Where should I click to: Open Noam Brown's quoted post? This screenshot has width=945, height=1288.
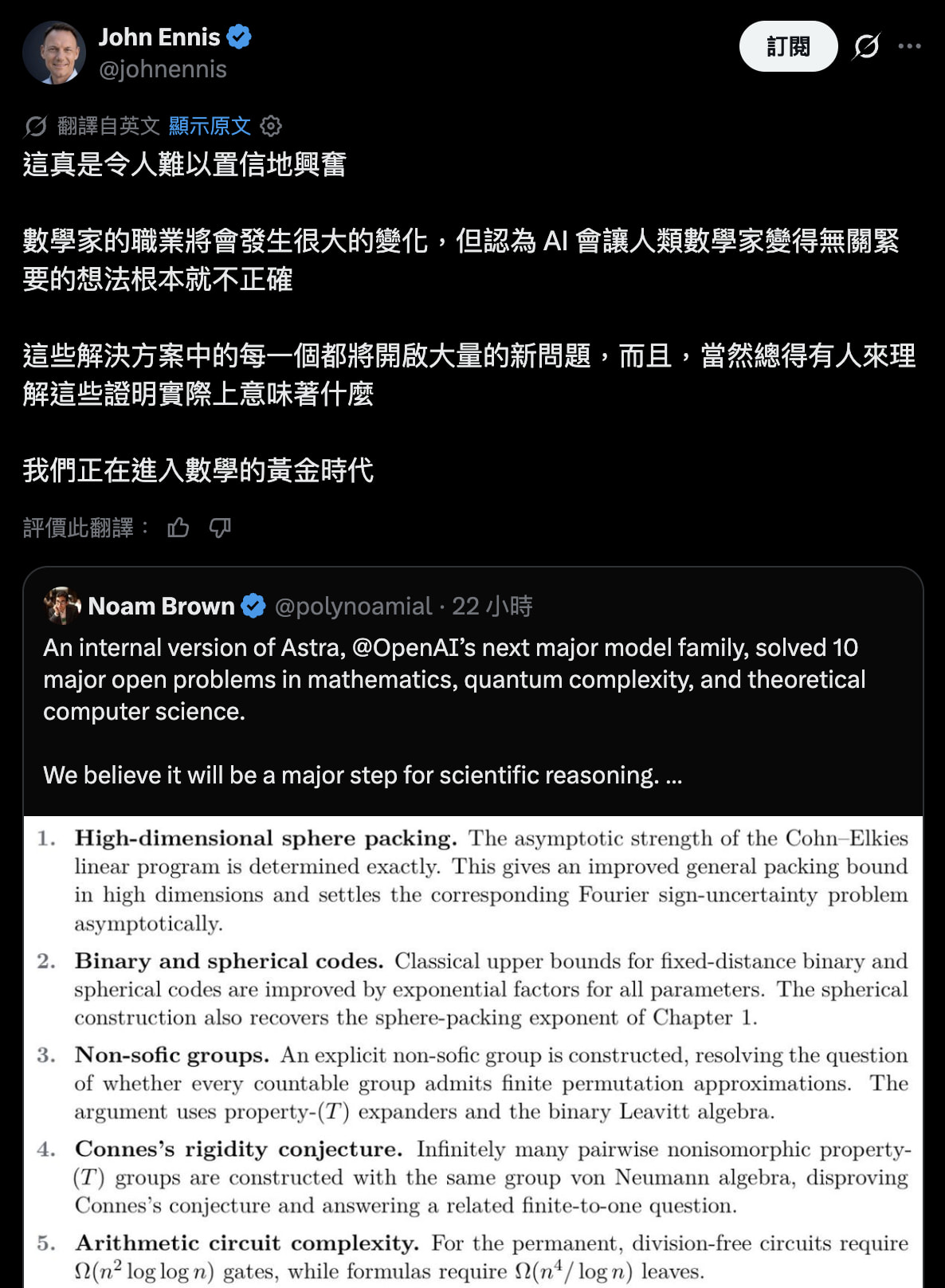tap(473, 692)
